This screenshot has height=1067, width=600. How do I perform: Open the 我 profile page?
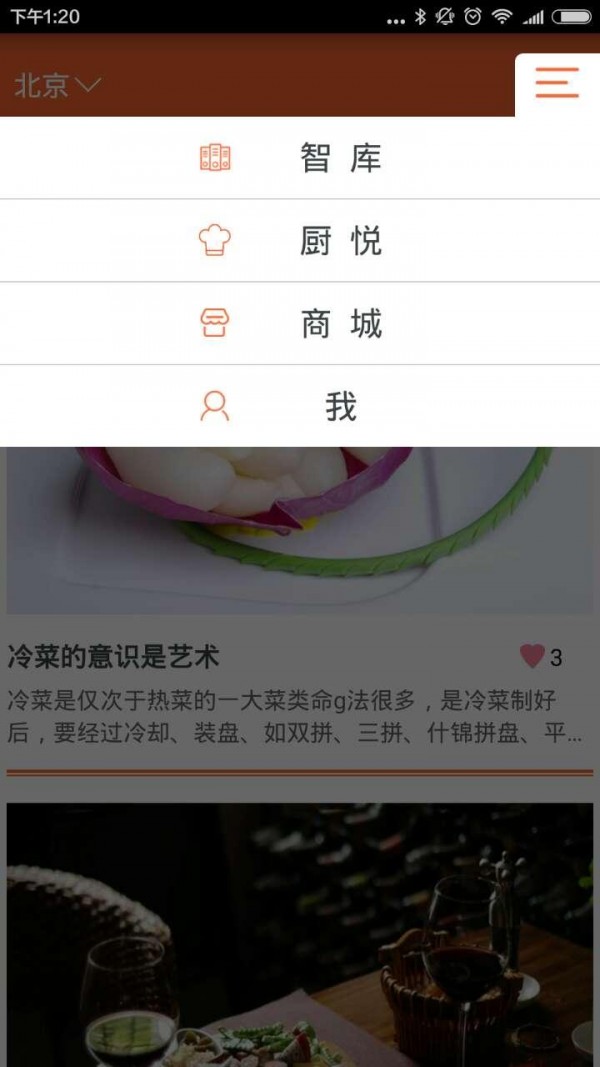(300, 406)
